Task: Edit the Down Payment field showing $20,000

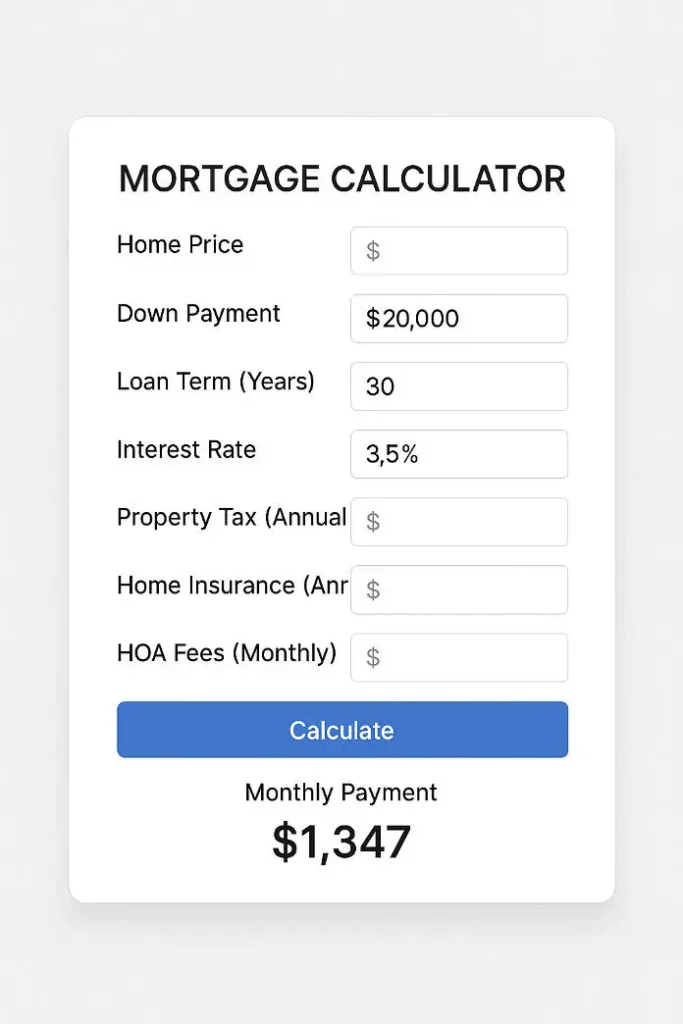Action: coord(459,319)
